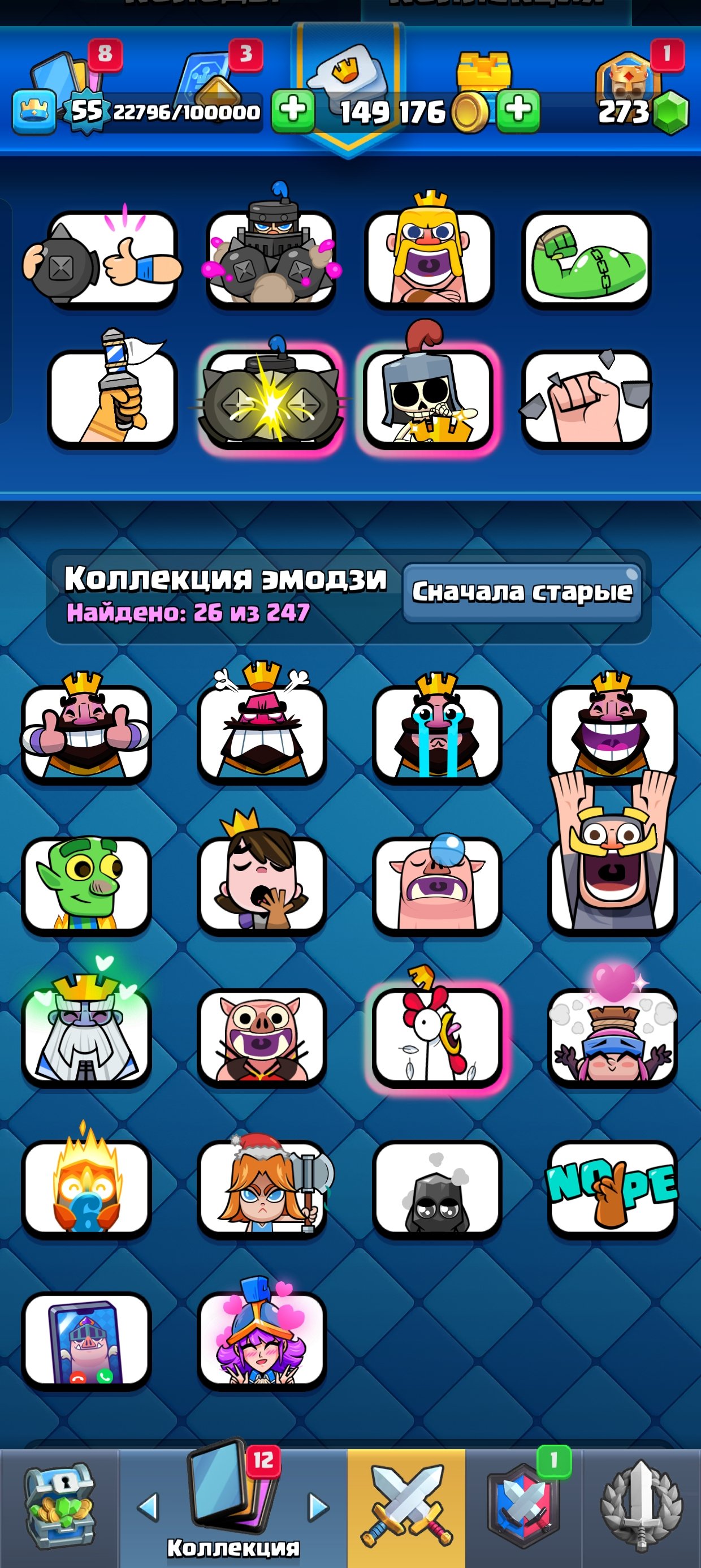
Task: Choose the white chicken emote
Action: 436,1037
